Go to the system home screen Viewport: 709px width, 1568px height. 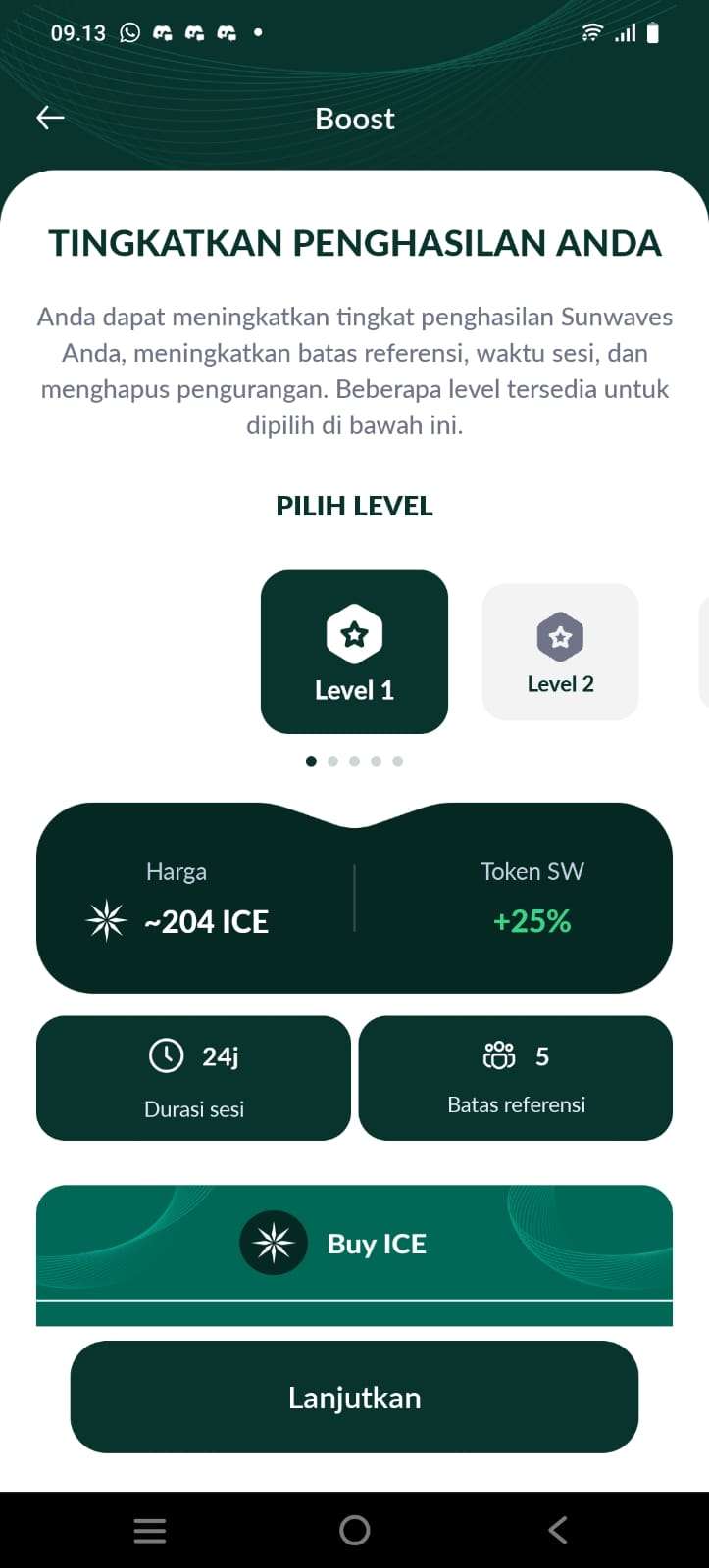tap(354, 1530)
